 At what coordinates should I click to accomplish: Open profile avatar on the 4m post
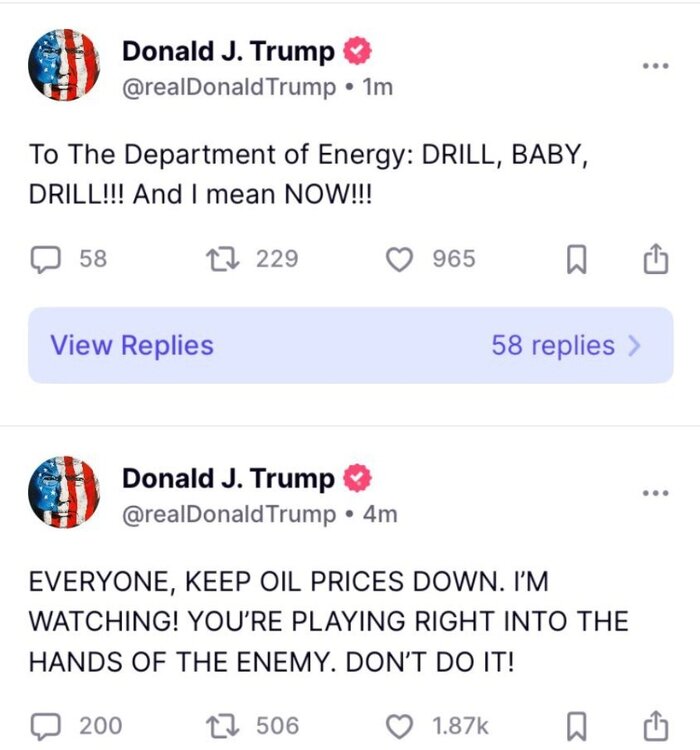coord(64,493)
